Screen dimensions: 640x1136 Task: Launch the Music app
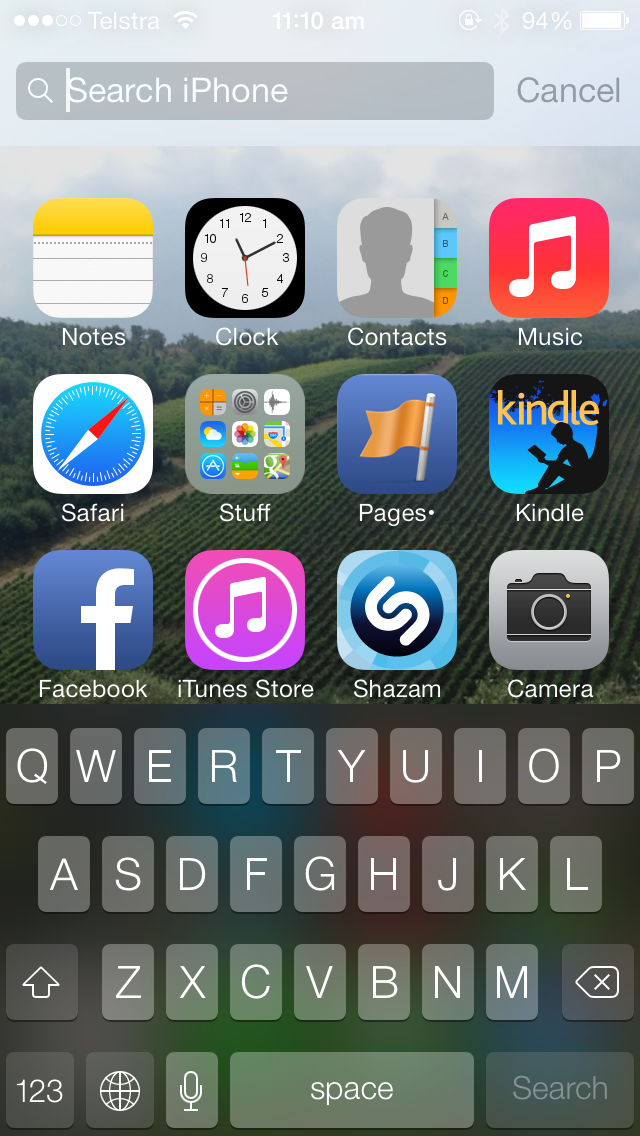coord(549,258)
